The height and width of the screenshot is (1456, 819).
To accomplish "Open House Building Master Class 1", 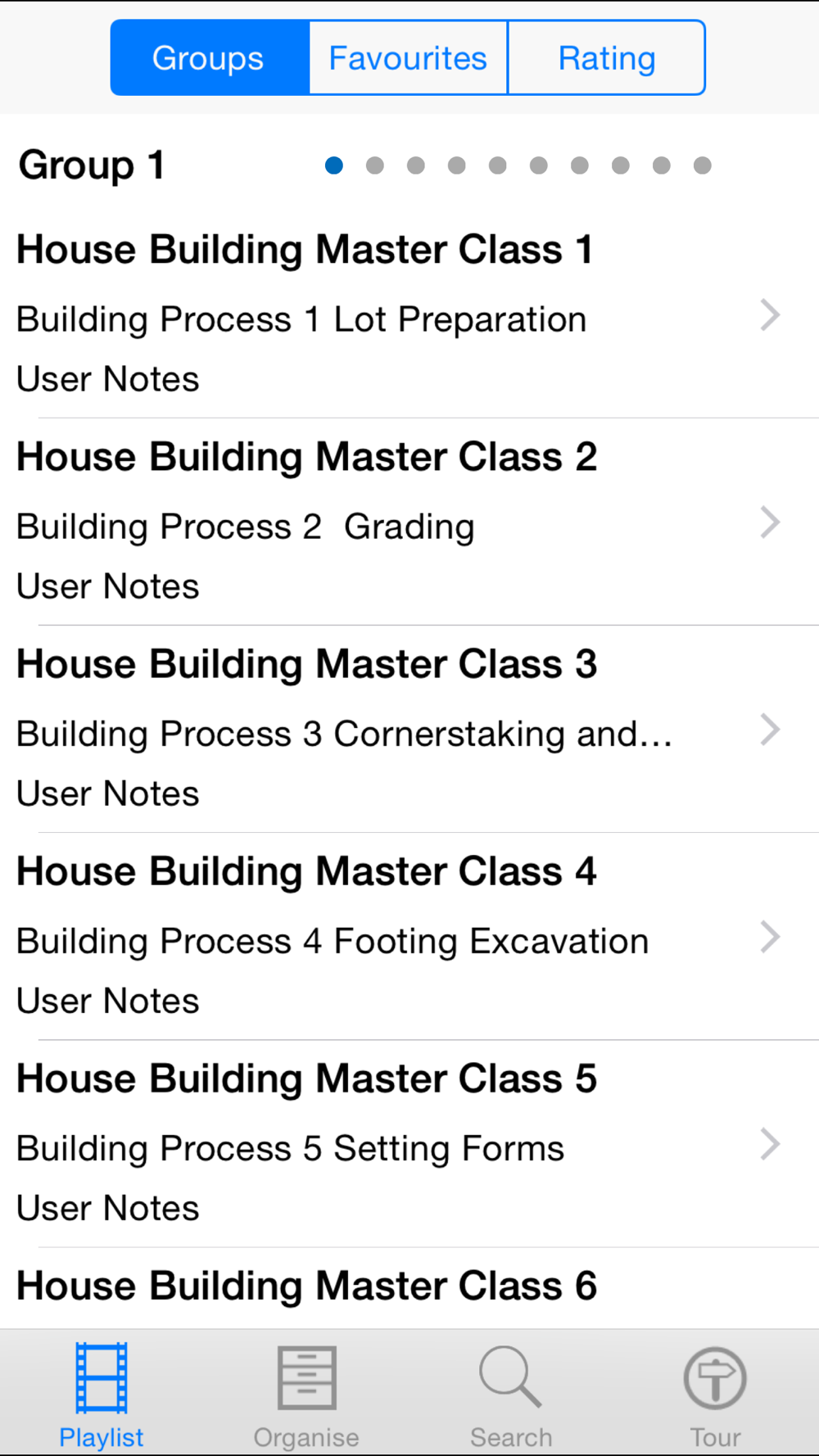I will coord(393,315).
